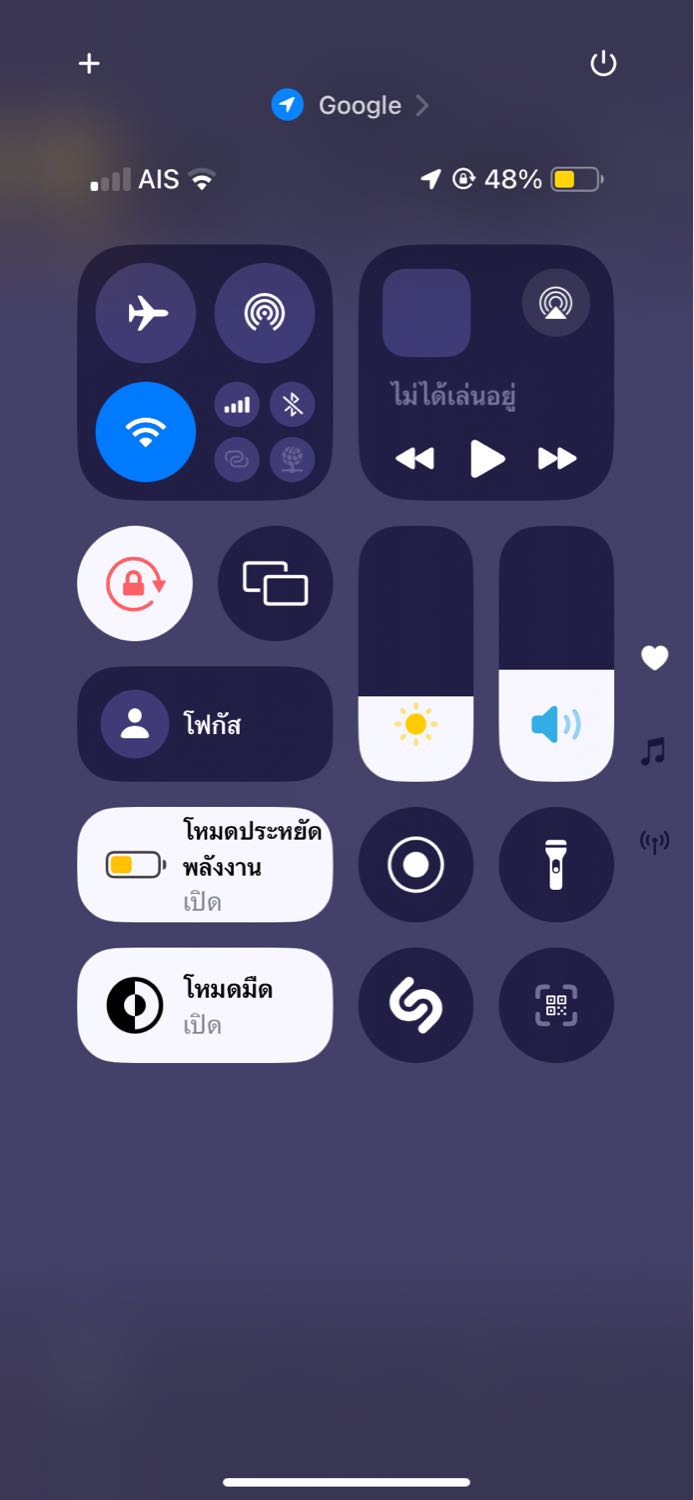Open โฟกัส focus modes
694x1500 pixels.
tap(205, 724)
